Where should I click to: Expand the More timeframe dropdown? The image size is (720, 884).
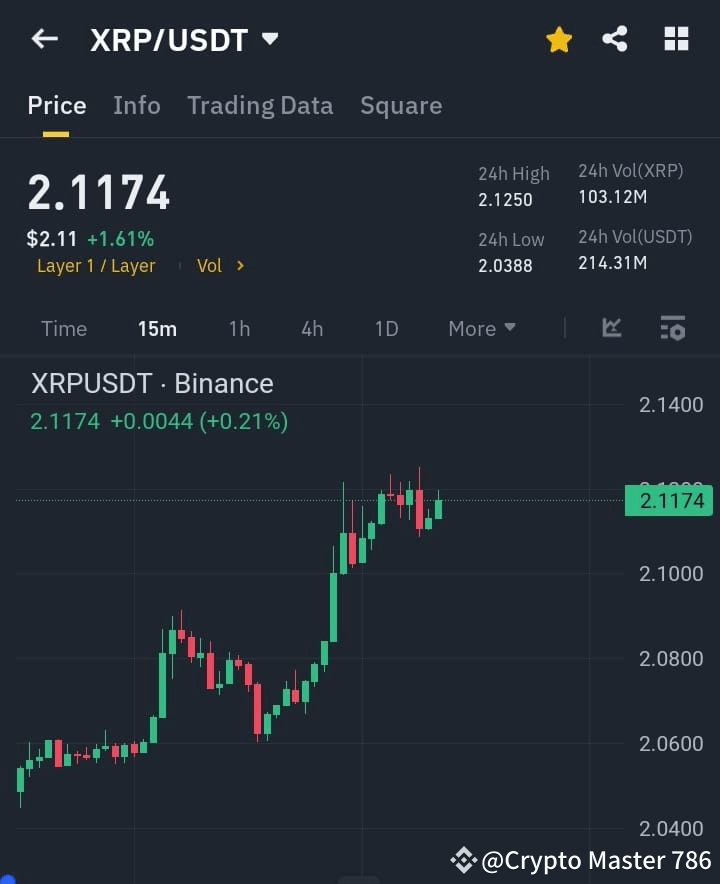[481, 328]
